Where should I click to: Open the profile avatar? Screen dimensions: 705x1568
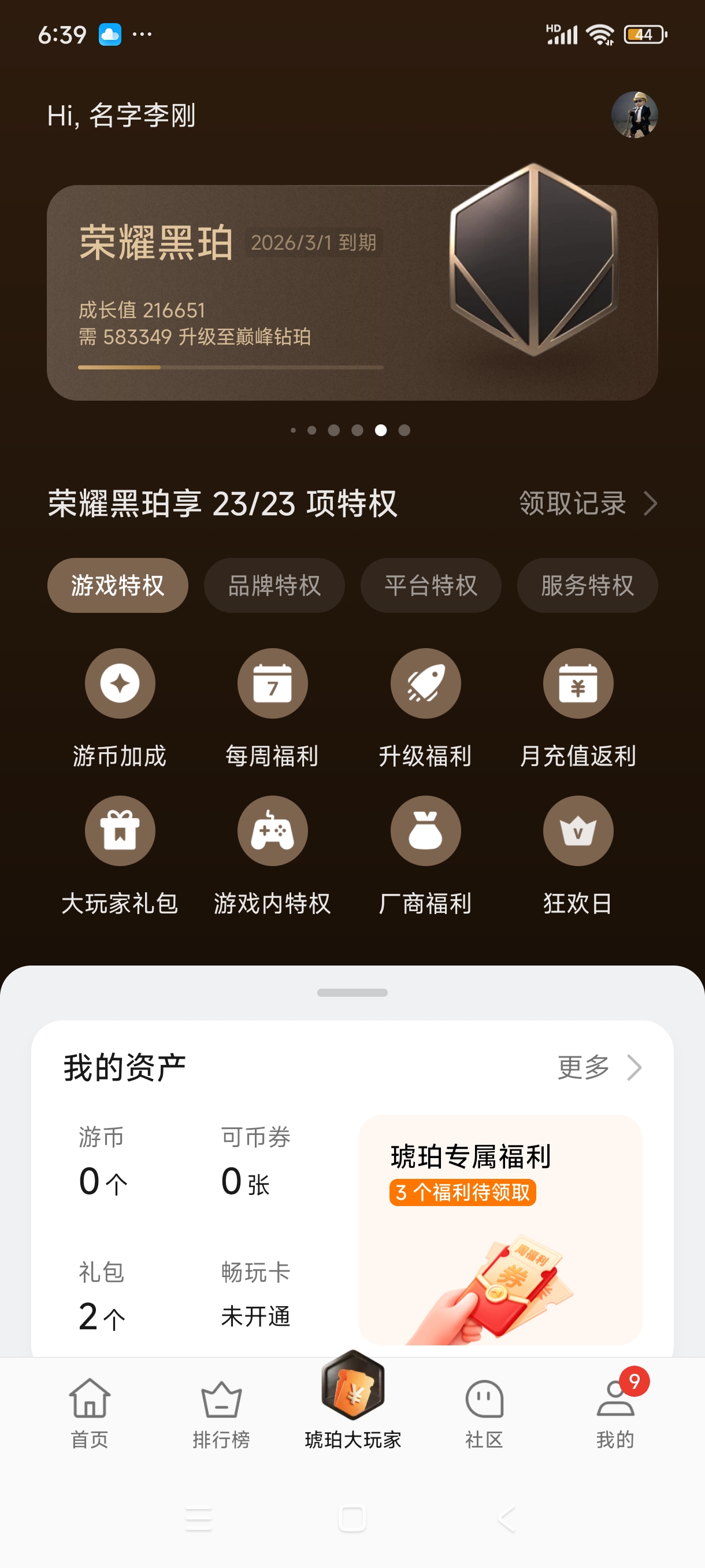click(x=634, y=114)
